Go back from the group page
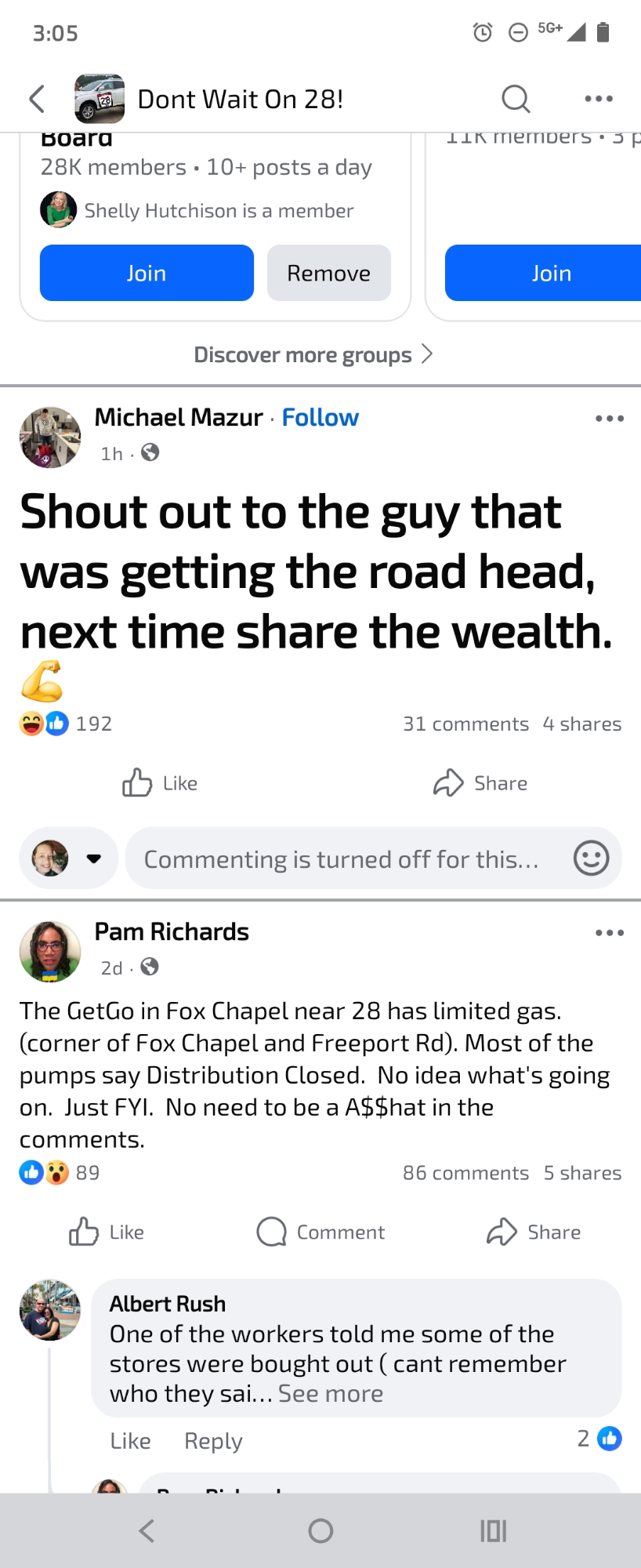This screenshot has width=641, height=1568. [x=37, y=99]
